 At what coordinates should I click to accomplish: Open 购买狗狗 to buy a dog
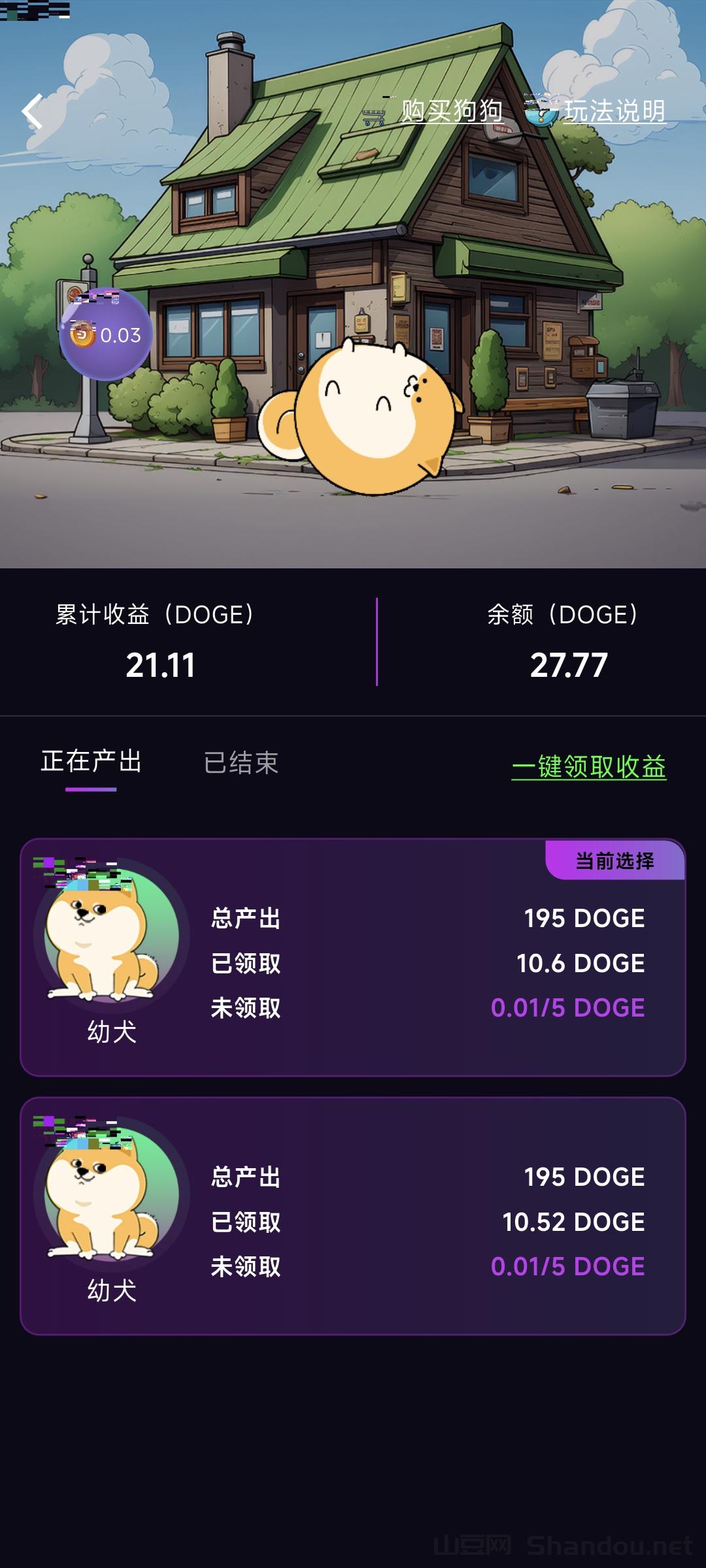coord(451,111)
